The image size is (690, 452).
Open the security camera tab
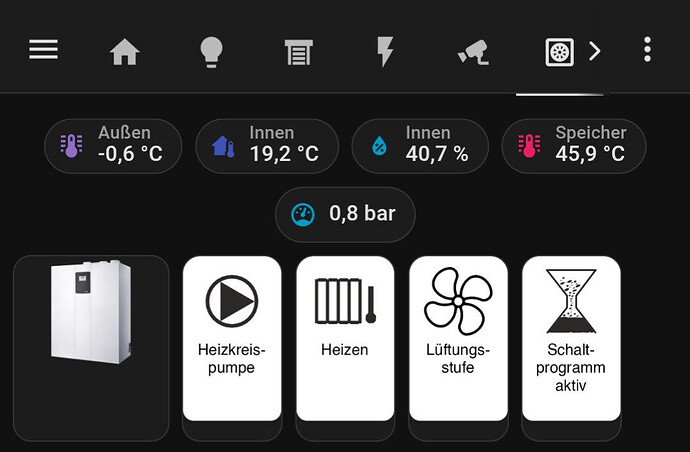[x=473, y=52]
